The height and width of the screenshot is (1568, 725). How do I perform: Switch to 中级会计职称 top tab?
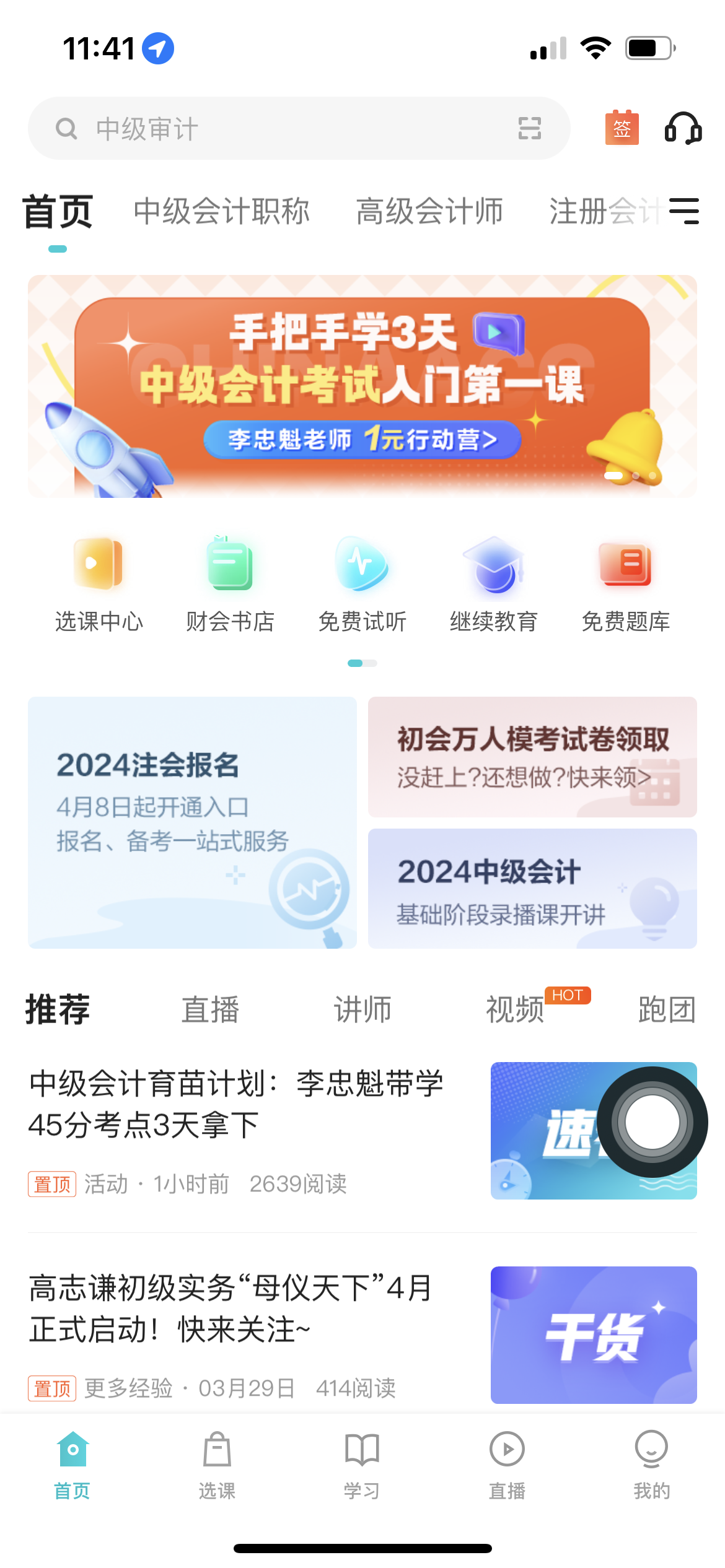click(x=221, y=212)
